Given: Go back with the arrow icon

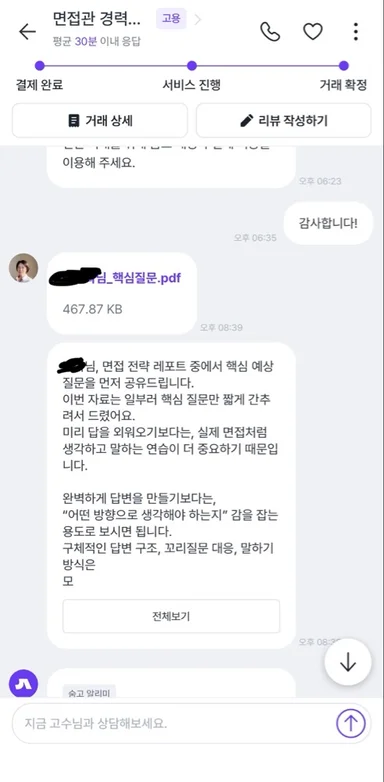Looking at the screenshot, I should [x=27, y=31].
